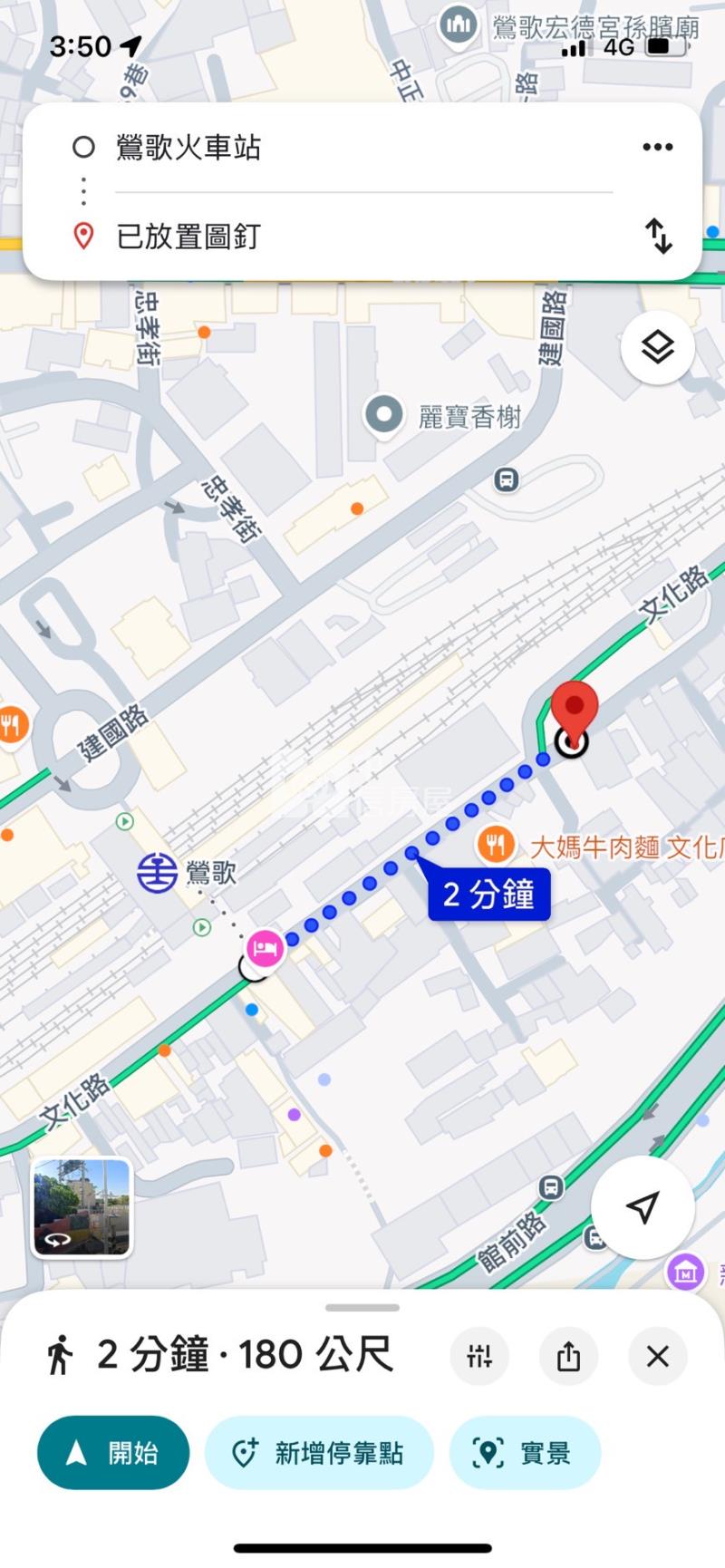Select the 大媽牛肉麵 restaurant marker

pyautogui.click(x=495, y=846)
